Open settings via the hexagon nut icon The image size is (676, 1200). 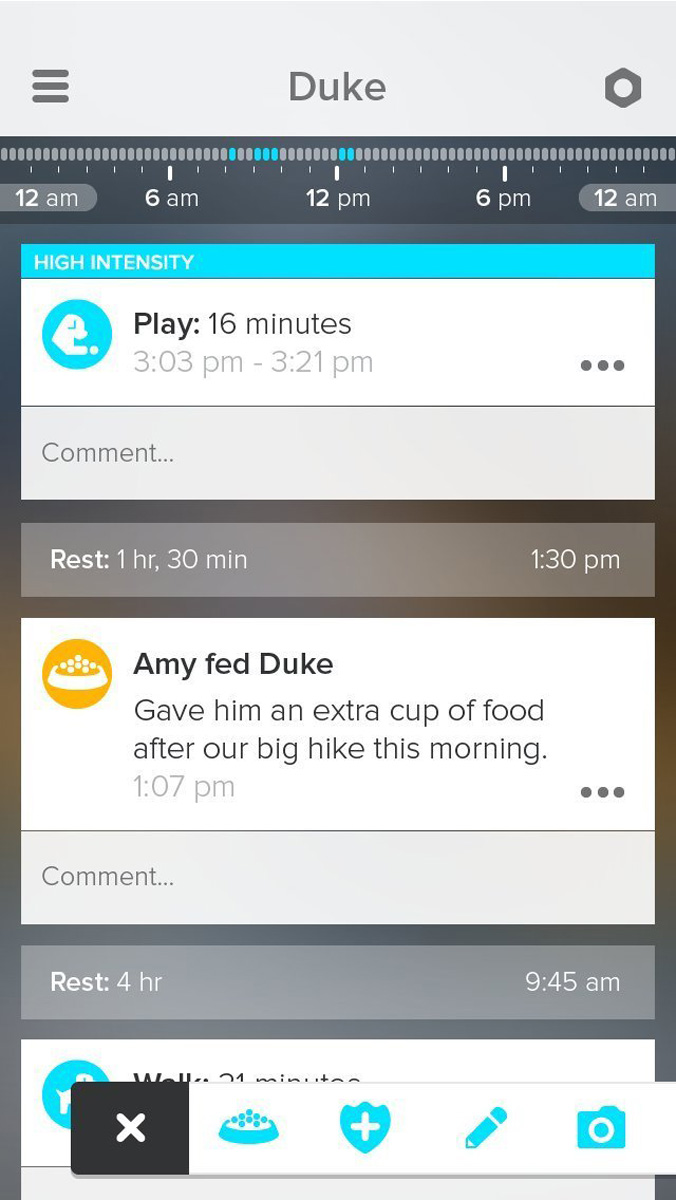coord(622,88)
